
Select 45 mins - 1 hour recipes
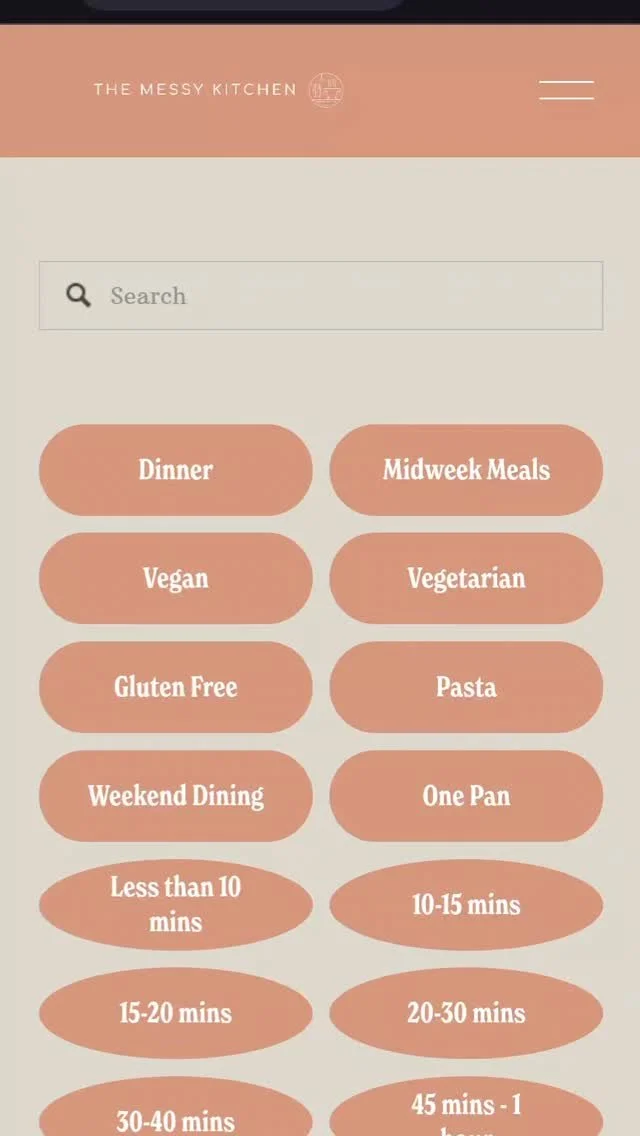coord(466,1110)
